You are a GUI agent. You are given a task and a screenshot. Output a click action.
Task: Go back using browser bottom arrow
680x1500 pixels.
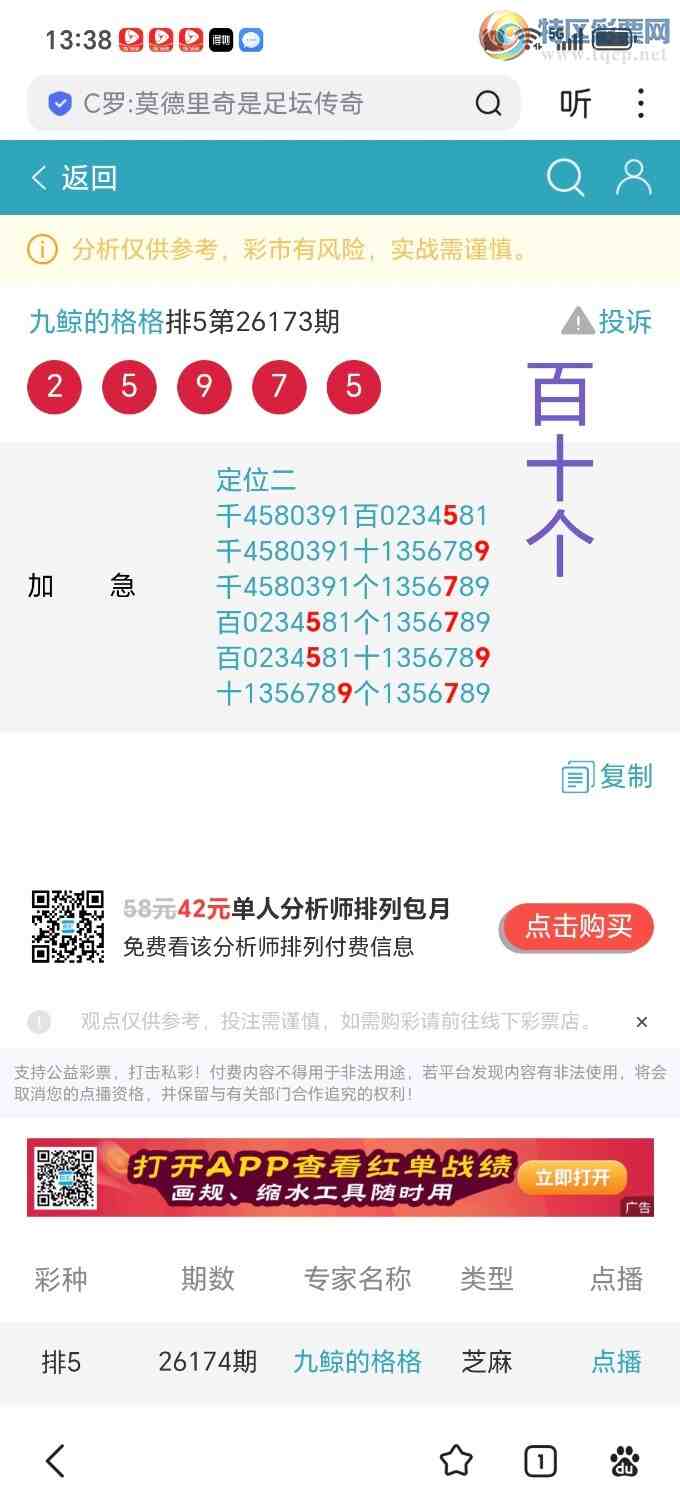(x=55, y=1461)
